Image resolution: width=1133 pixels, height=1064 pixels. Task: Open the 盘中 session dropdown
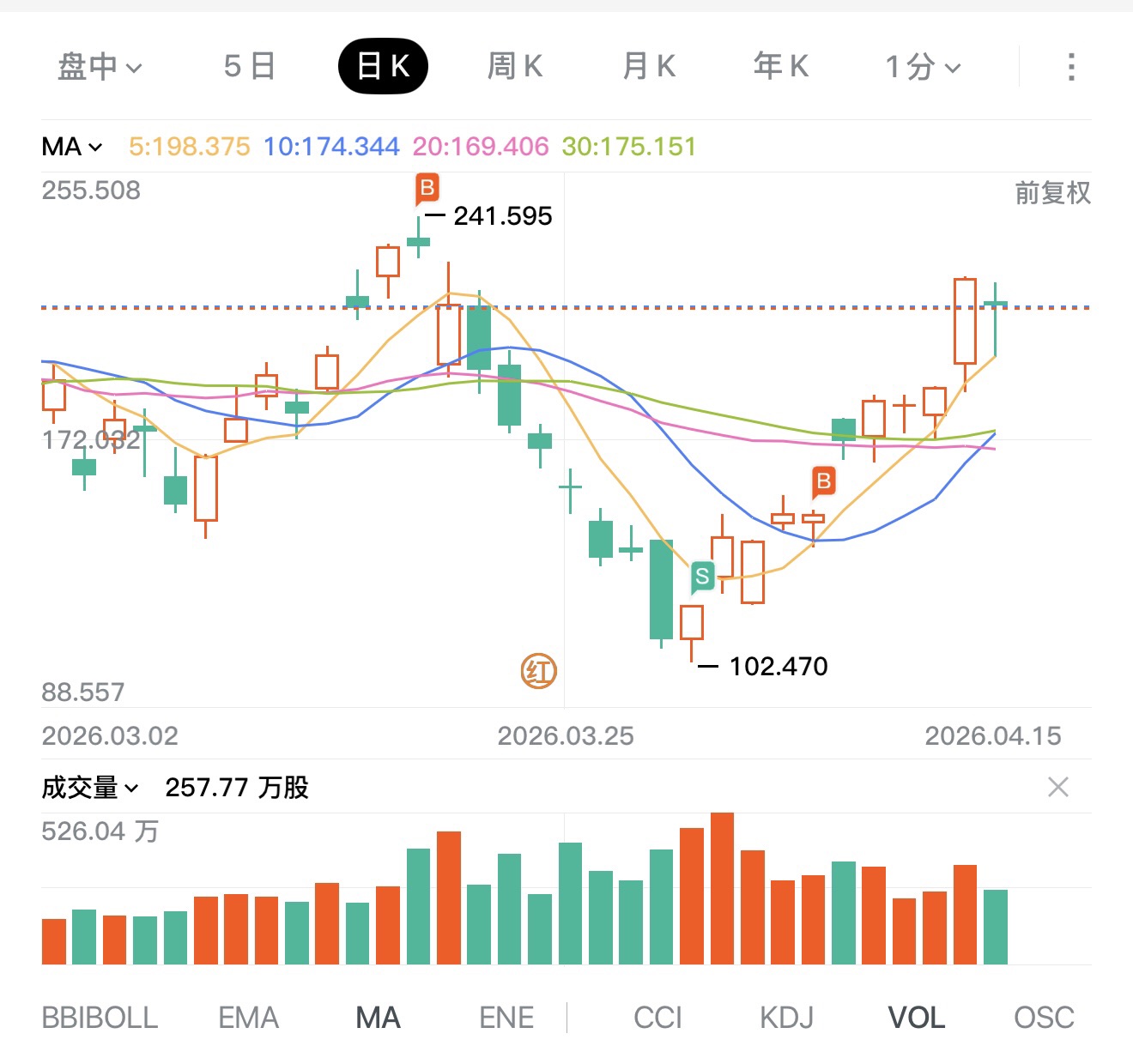[x=99, y=66]
